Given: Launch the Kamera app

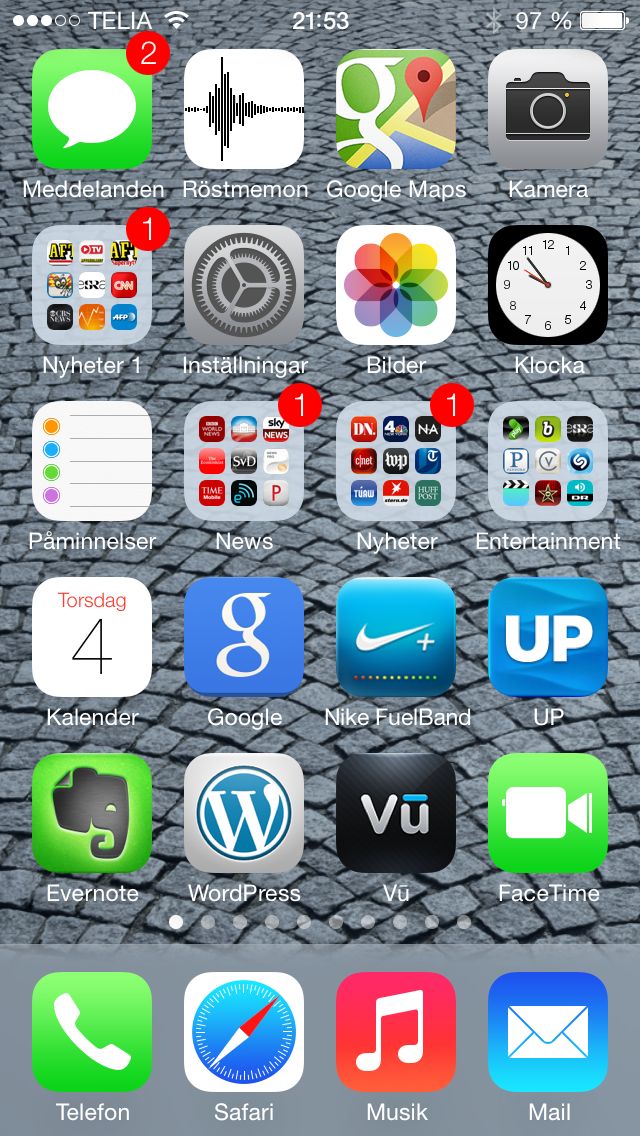Looking at the screenshot, I should coord(548,109).
